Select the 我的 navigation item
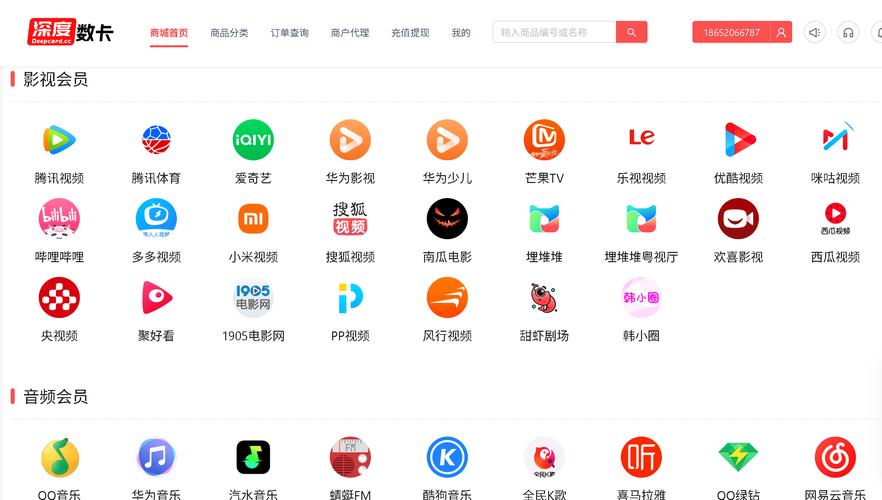The image size is (882, 500). tap(460, 33)
